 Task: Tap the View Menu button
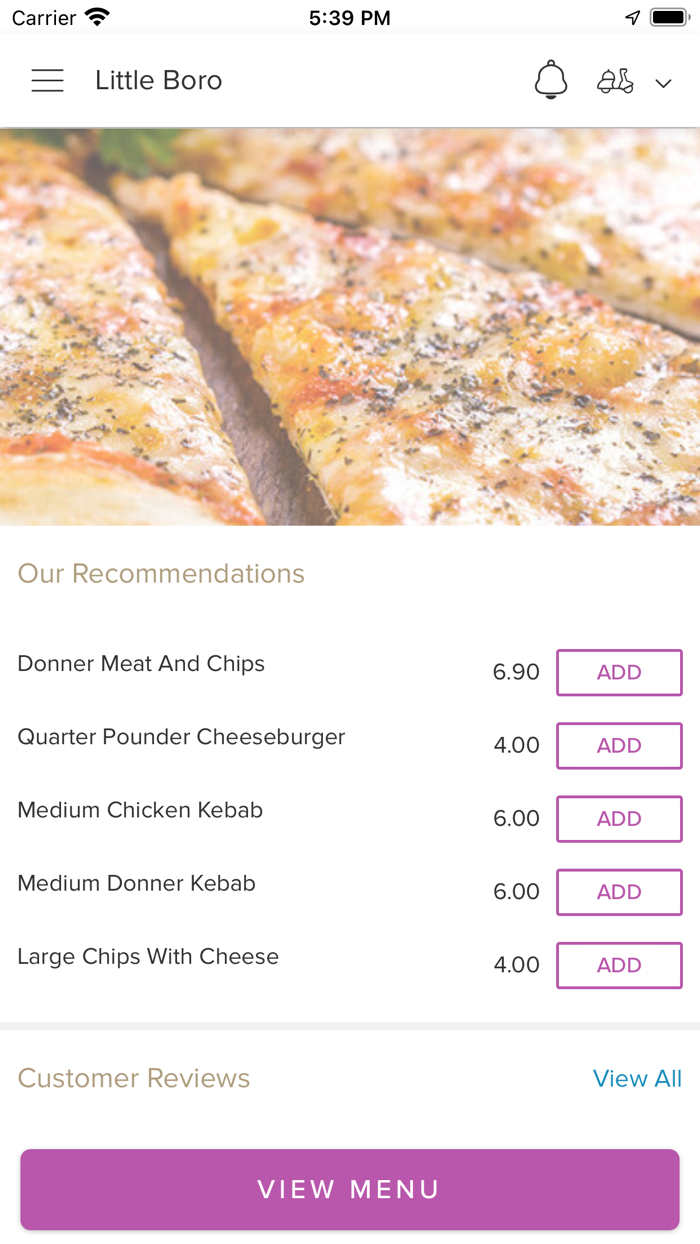(350, 1189)
